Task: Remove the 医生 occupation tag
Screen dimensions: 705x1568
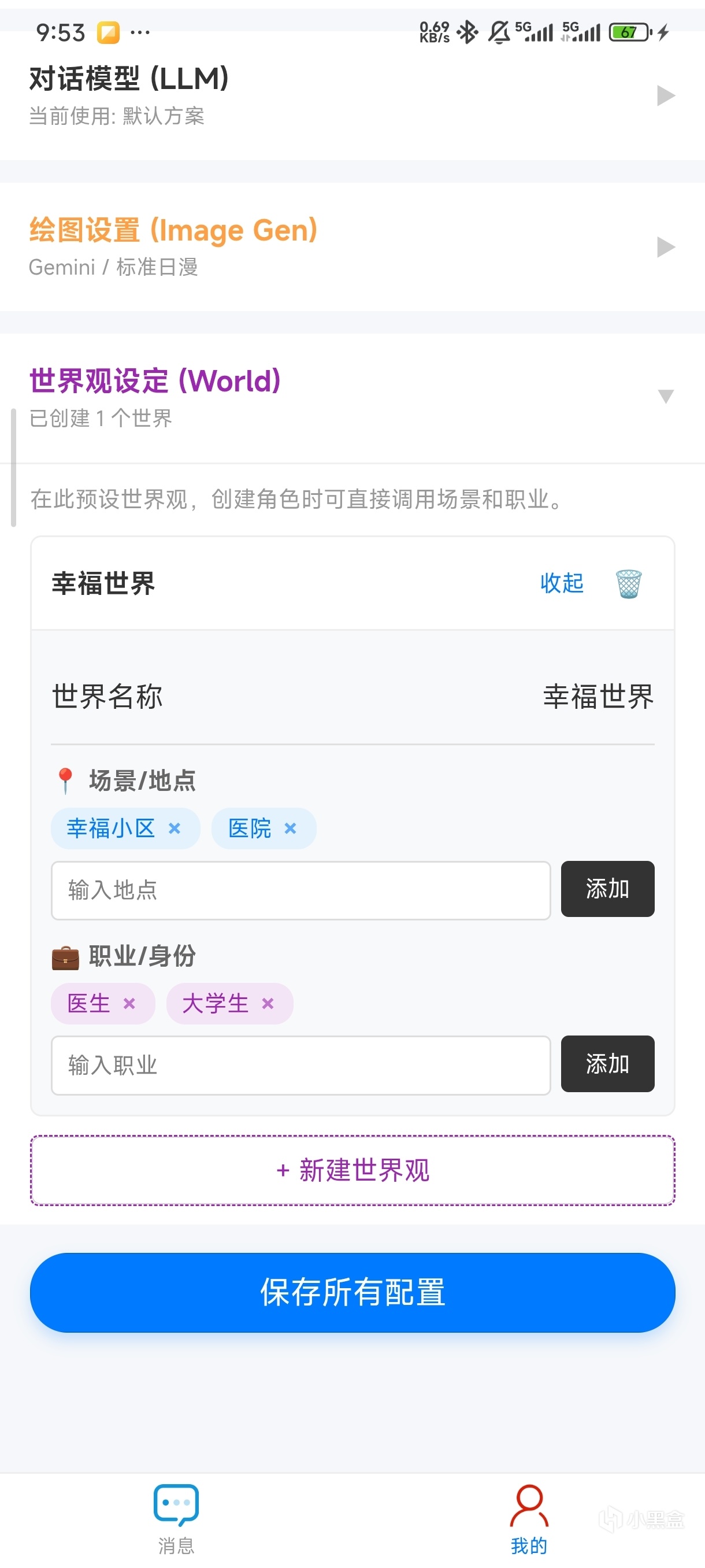Action: tap(129, 1004)
